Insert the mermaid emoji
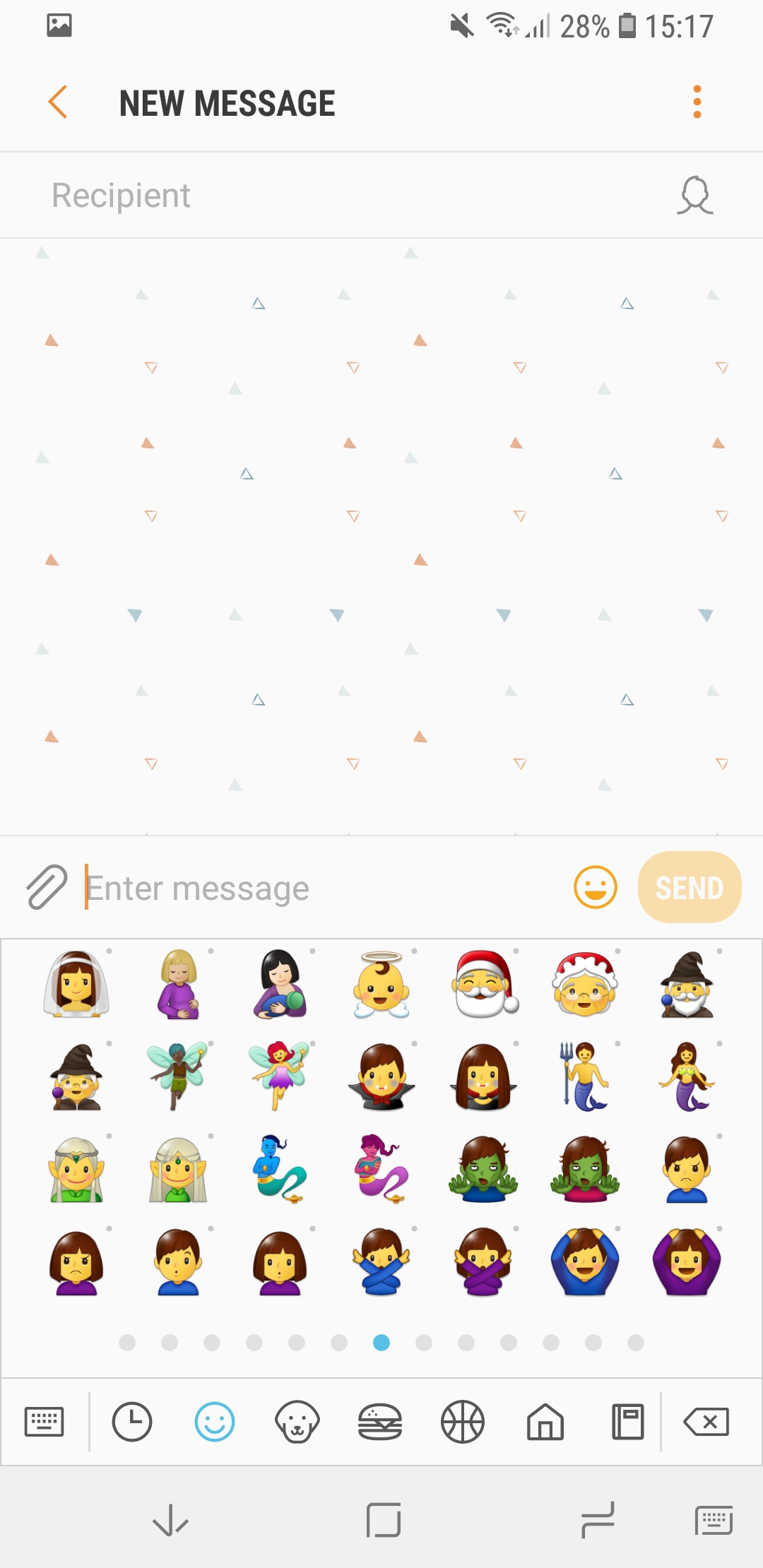Viewport: 763px width, 1568px height. click(687, 1077)
